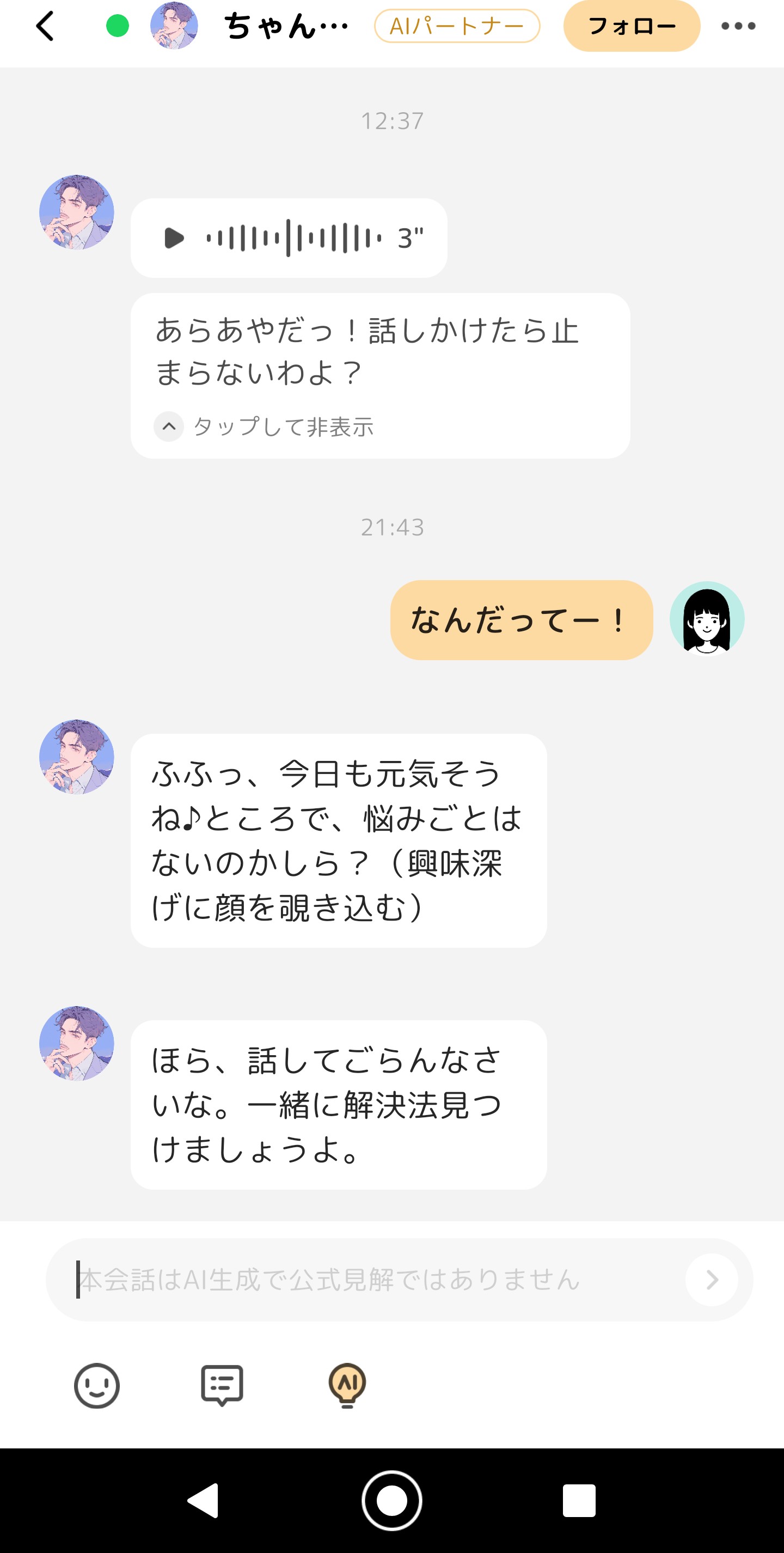Go back using the top-left arrow
This screenshot has width=784, height=1553.
coord(45,27)
